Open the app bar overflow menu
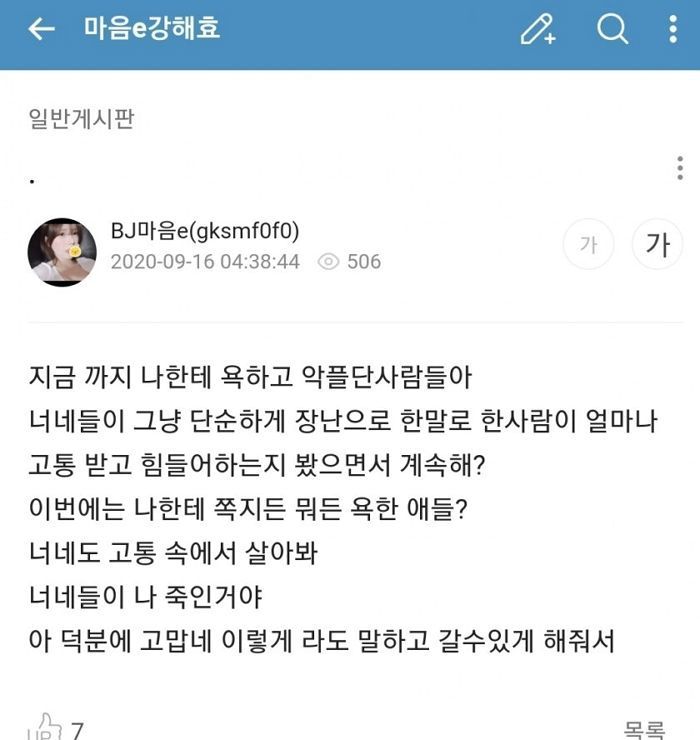The image size is (700, 740). (x=673, y=29)
